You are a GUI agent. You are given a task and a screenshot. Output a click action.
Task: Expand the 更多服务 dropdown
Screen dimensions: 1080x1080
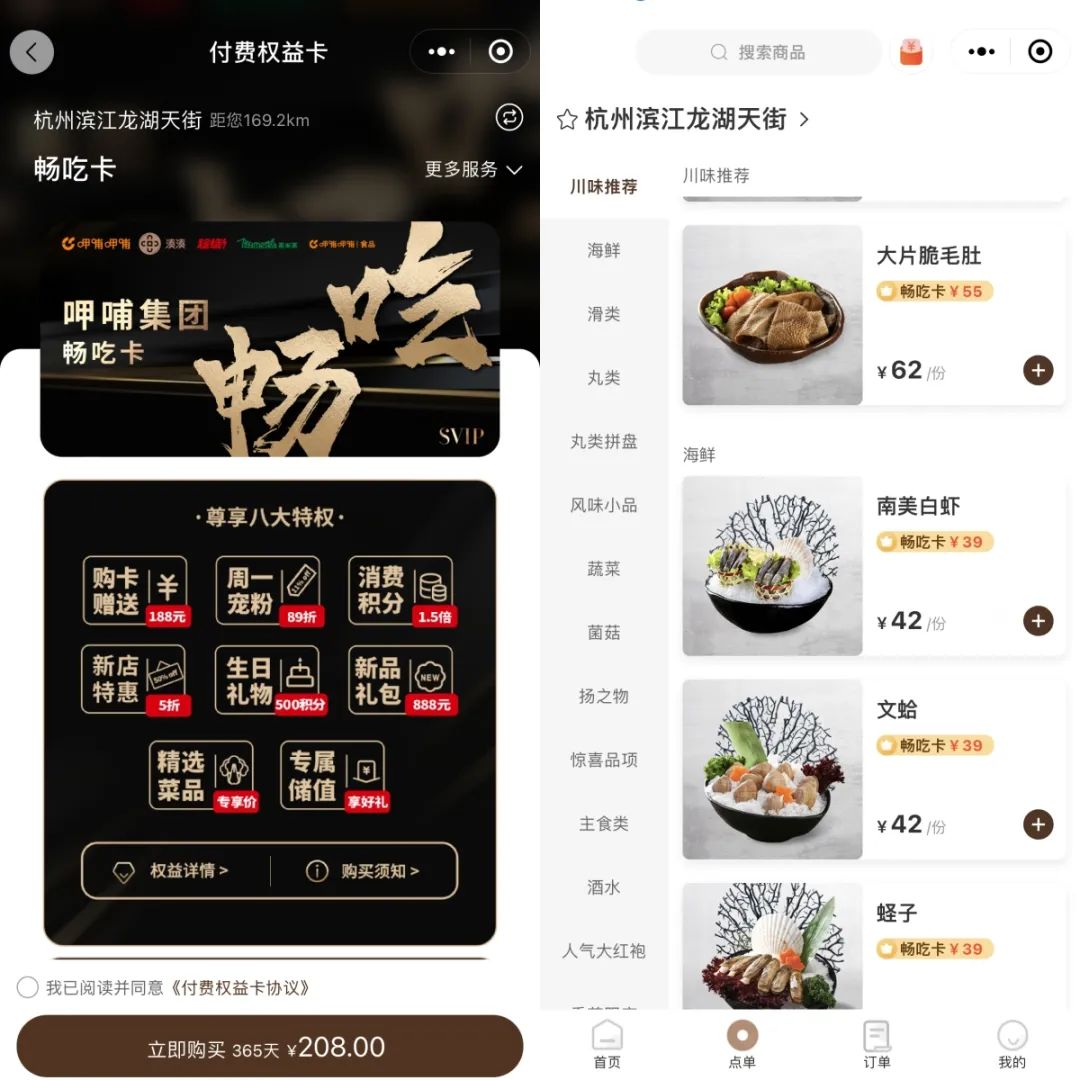pyautogui.click(x=474, y=170)
